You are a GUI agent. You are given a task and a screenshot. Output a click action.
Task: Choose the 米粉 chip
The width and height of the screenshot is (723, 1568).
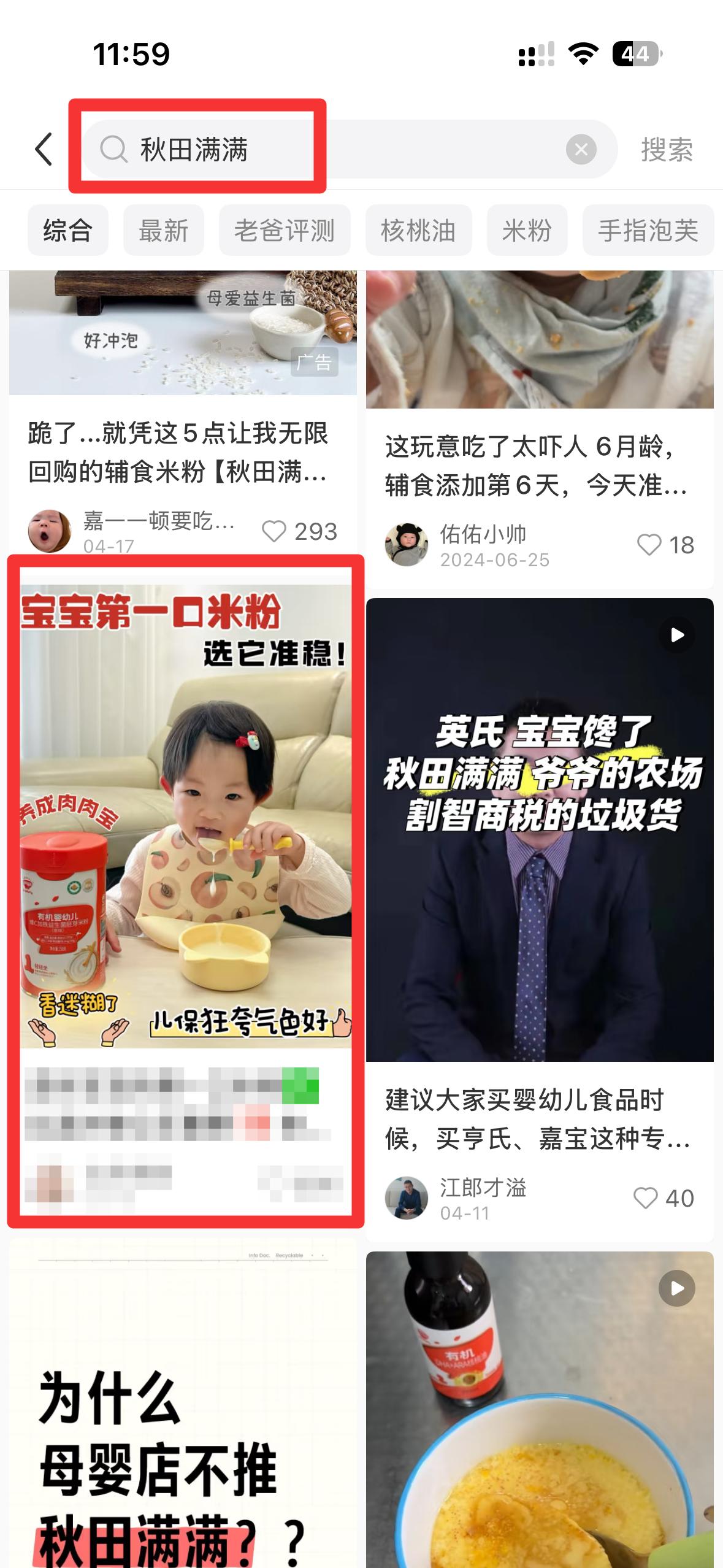tap(527, 231)
